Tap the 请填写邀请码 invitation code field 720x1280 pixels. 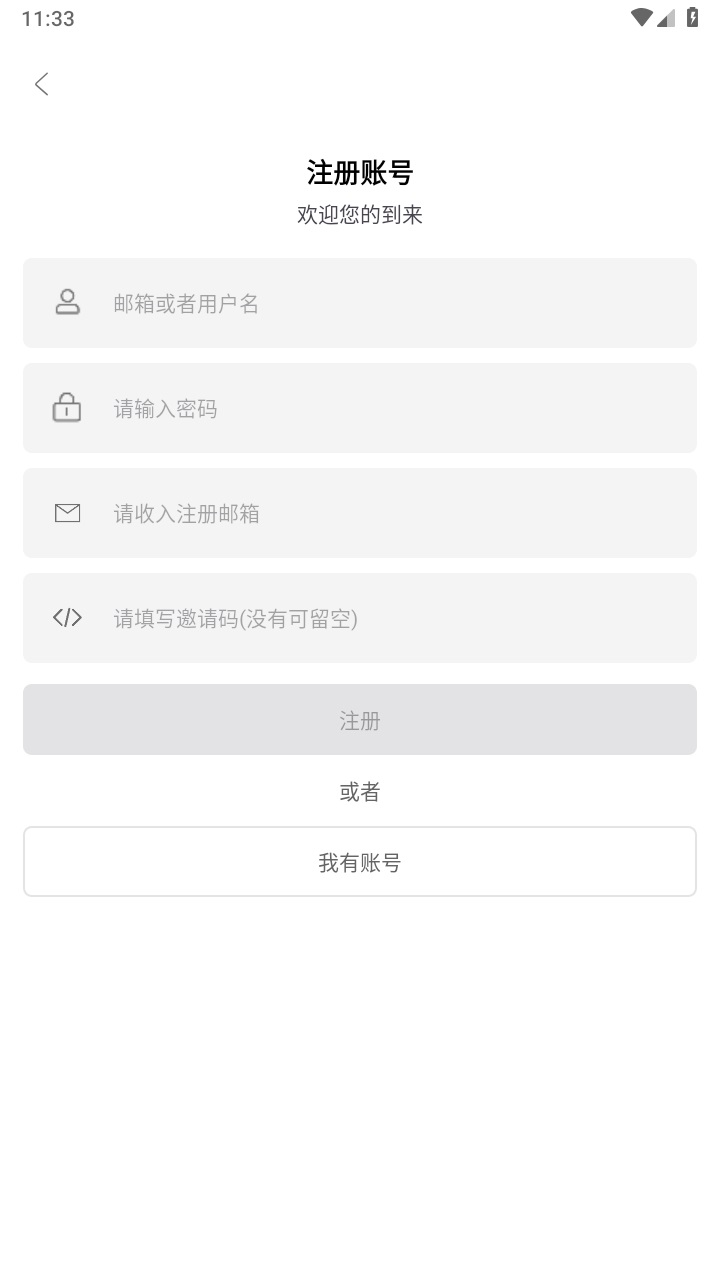click(360, 618)
